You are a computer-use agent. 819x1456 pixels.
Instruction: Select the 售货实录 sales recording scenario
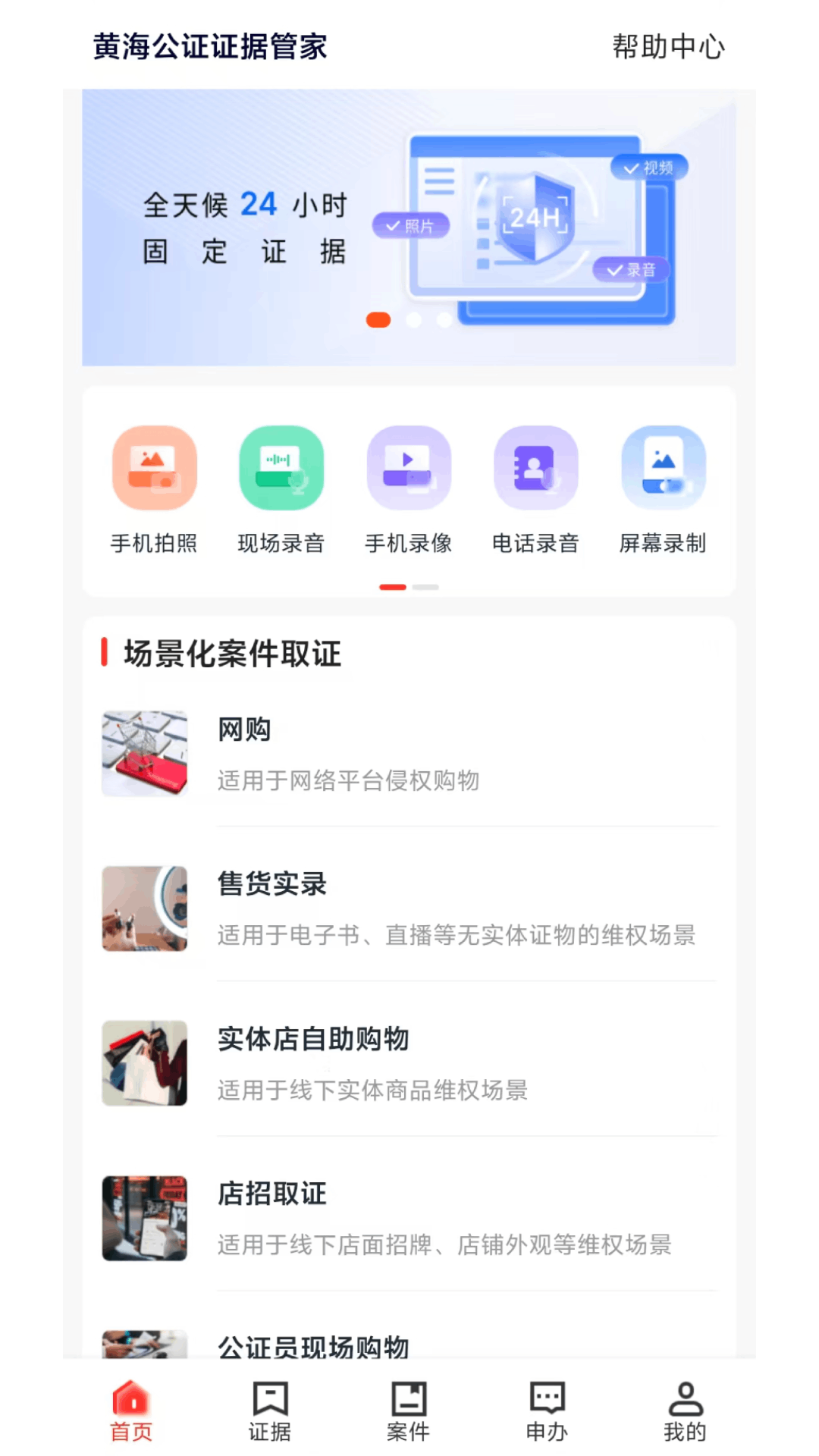[x=409, y=910]
